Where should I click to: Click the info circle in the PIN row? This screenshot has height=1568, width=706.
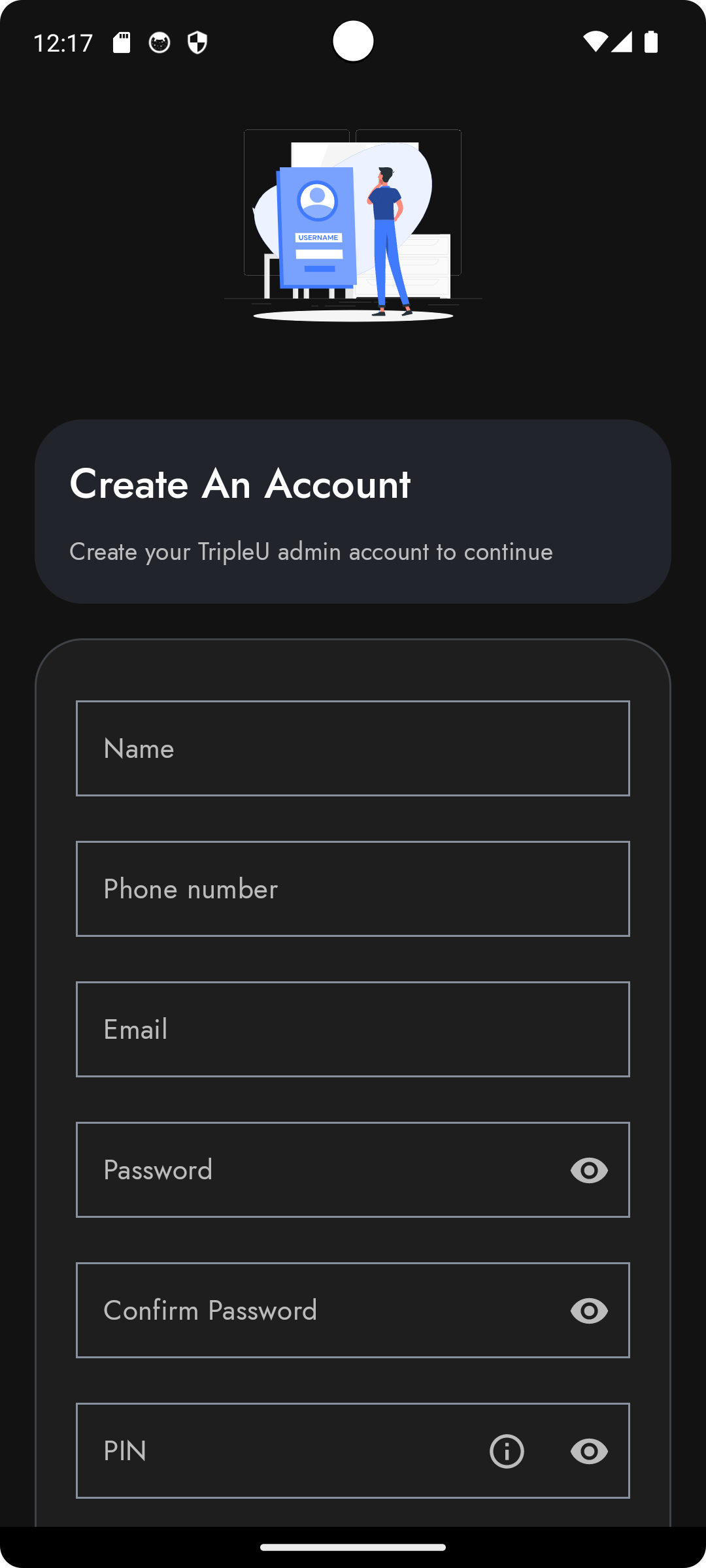[x=507, y=1451]
